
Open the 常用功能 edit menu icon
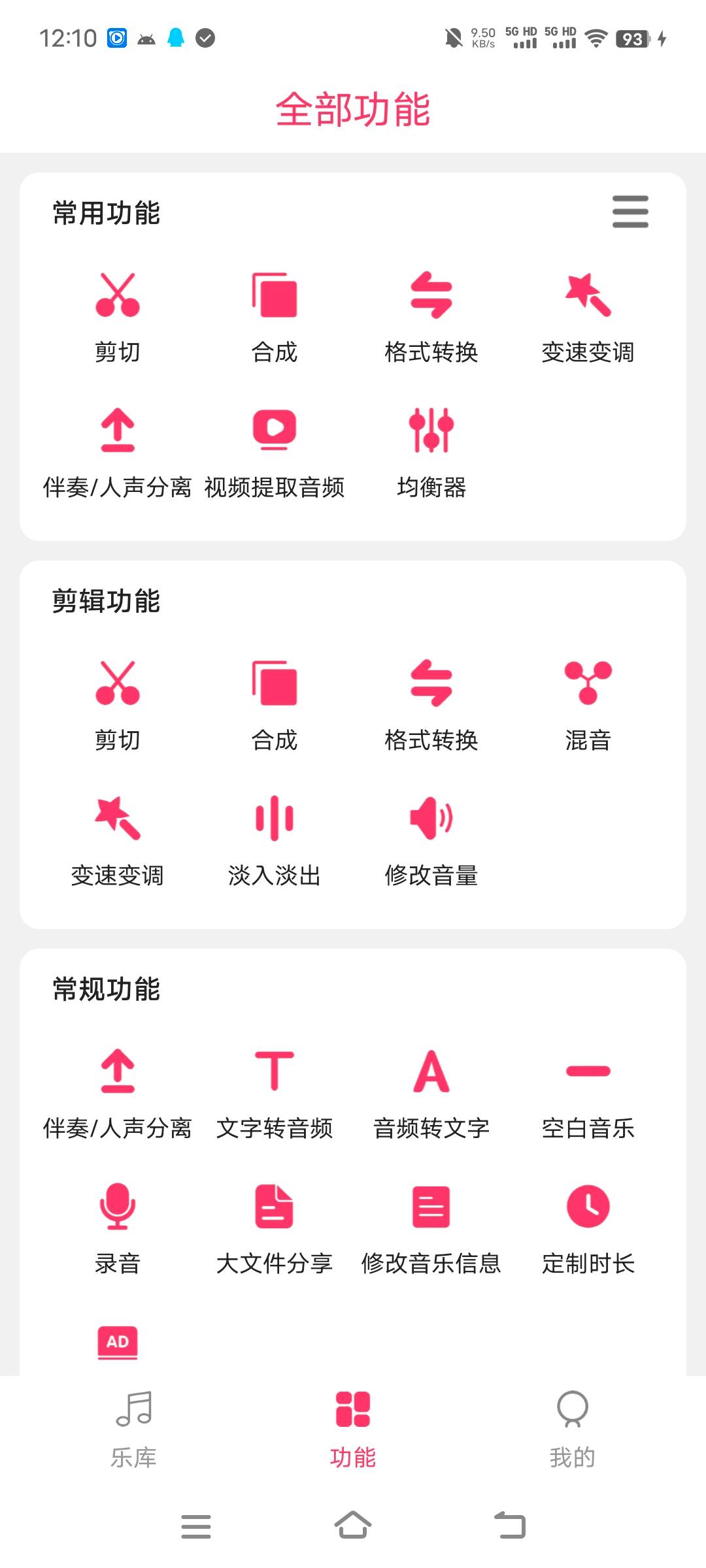click(630, 212)
